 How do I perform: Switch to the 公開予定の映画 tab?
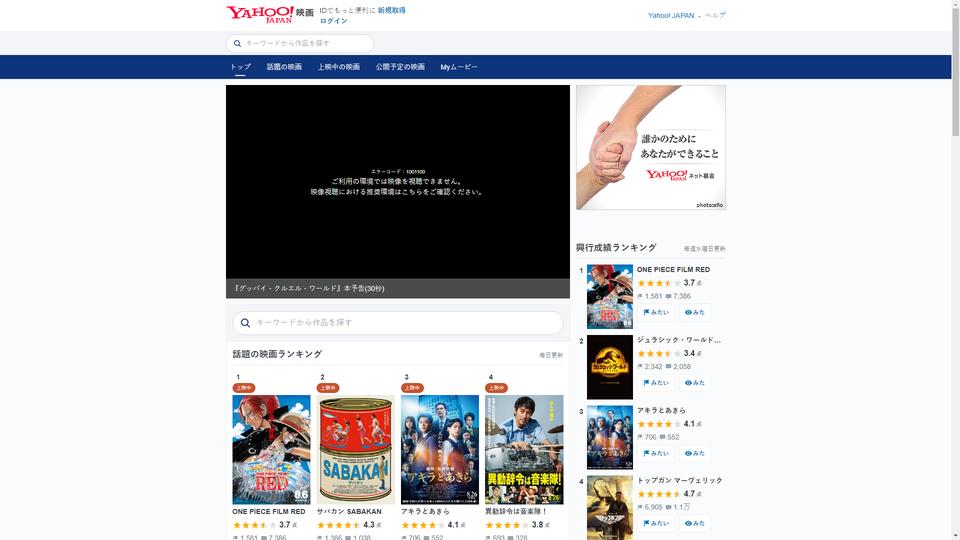click(400, 67)
